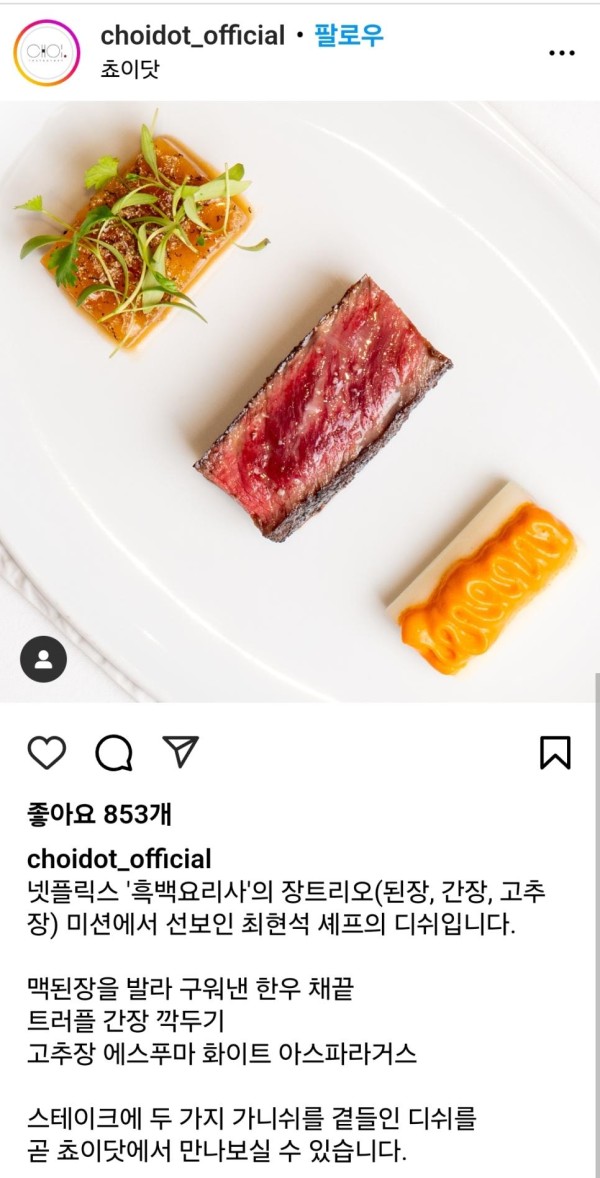Image resolution: width=600 pixels, height=1178 pixels.
Task: Show tagged people on the photo
Action: (43, 659)
